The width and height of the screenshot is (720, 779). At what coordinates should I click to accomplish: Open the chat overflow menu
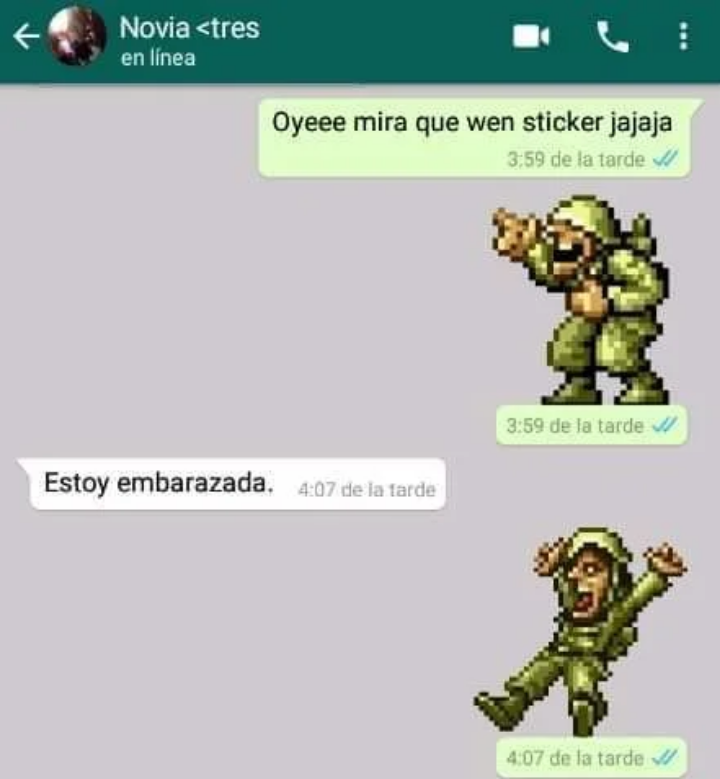pos(683,37)
